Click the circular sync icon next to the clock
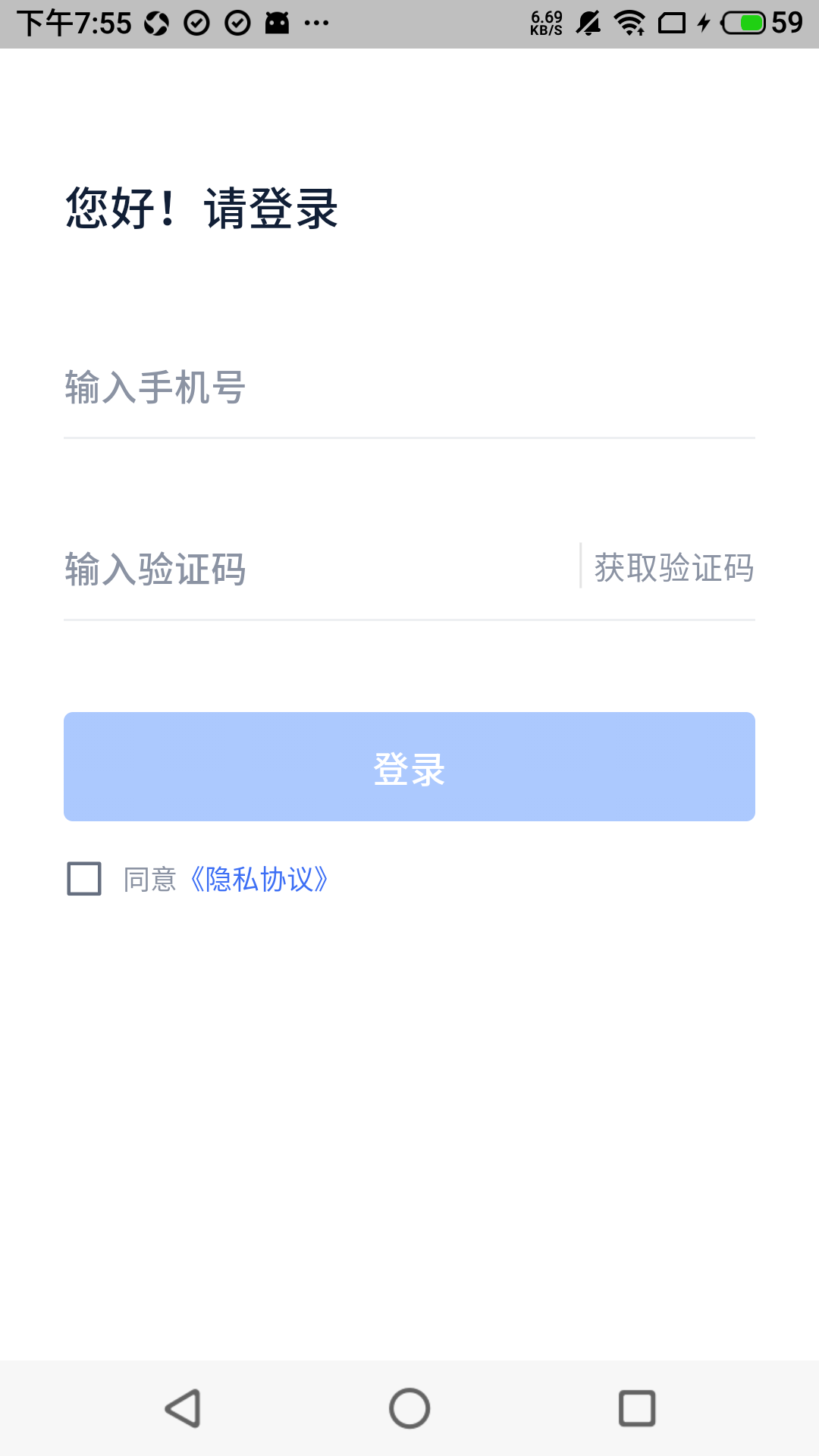The width and height of the screenshot is (819, 1456). pyautogui.click(x=158, y=23)
